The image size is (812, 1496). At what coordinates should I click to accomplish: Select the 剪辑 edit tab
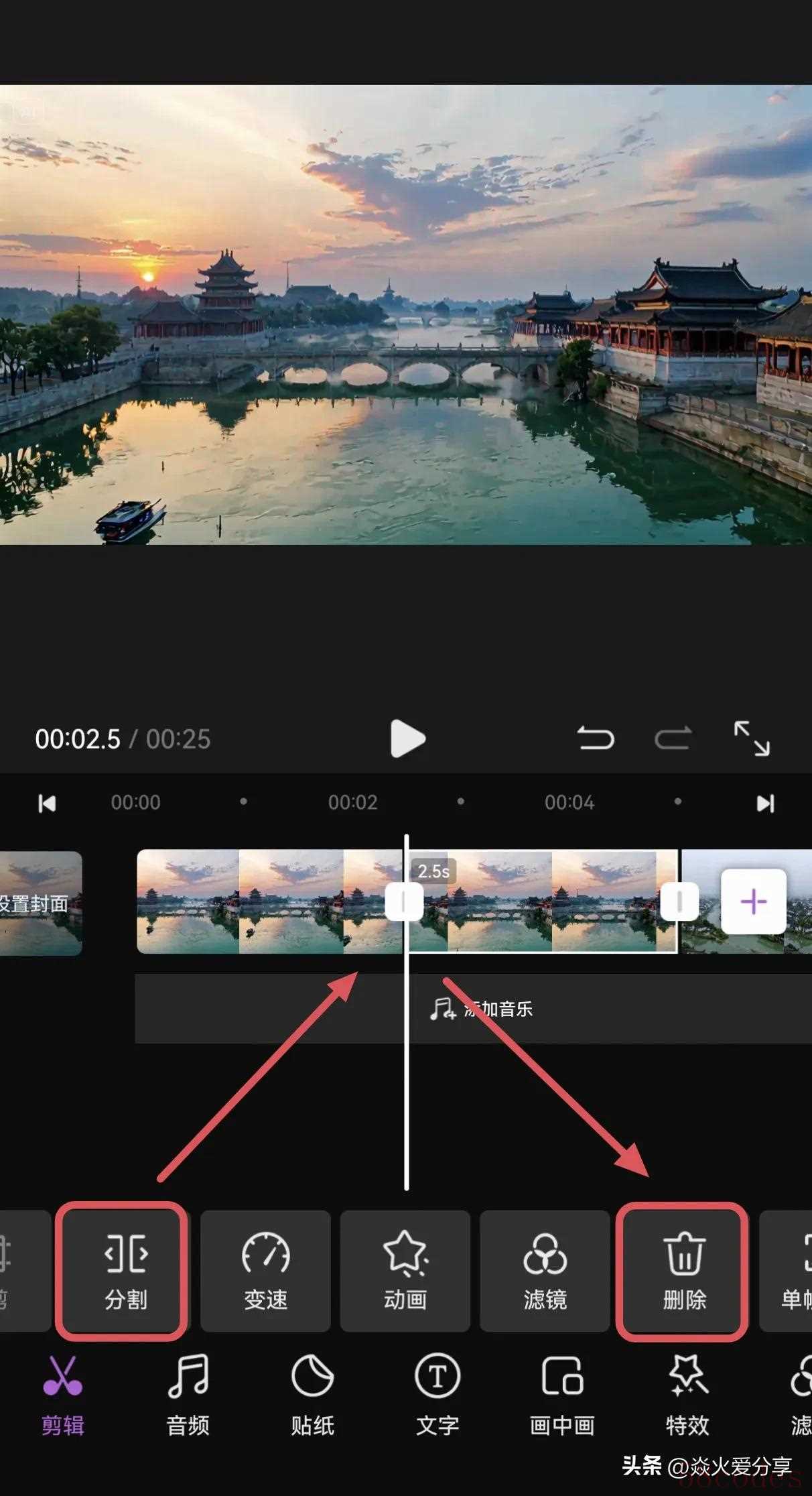point(63,1394)
